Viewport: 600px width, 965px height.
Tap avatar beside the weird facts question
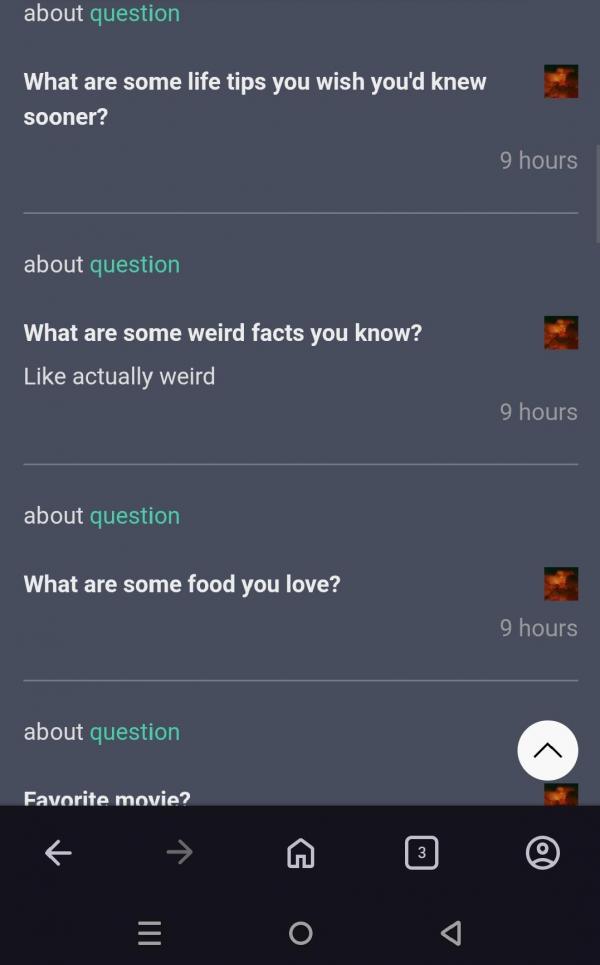[x=561, y=332]
